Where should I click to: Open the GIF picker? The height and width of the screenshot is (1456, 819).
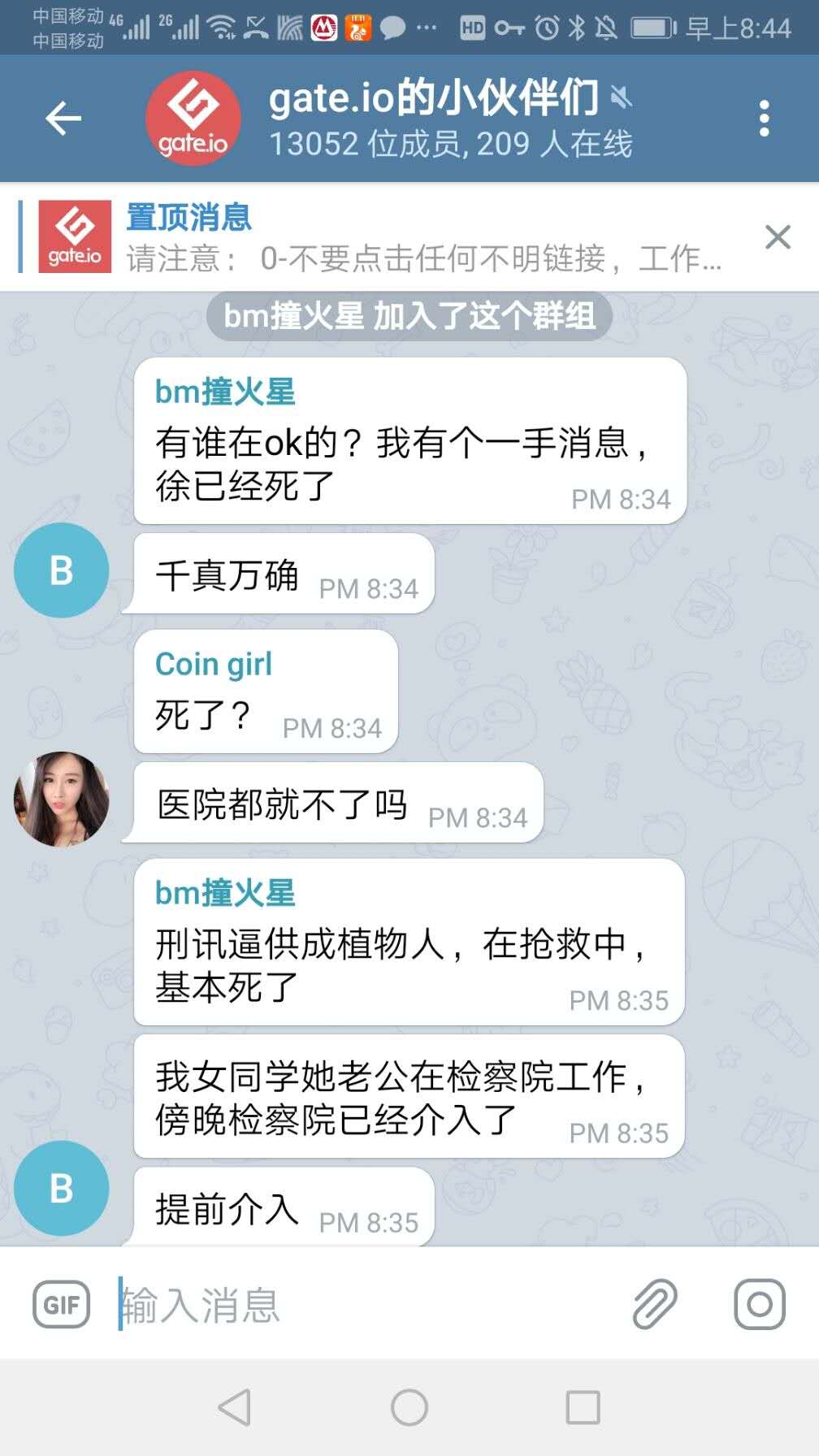coord(62,1304)
